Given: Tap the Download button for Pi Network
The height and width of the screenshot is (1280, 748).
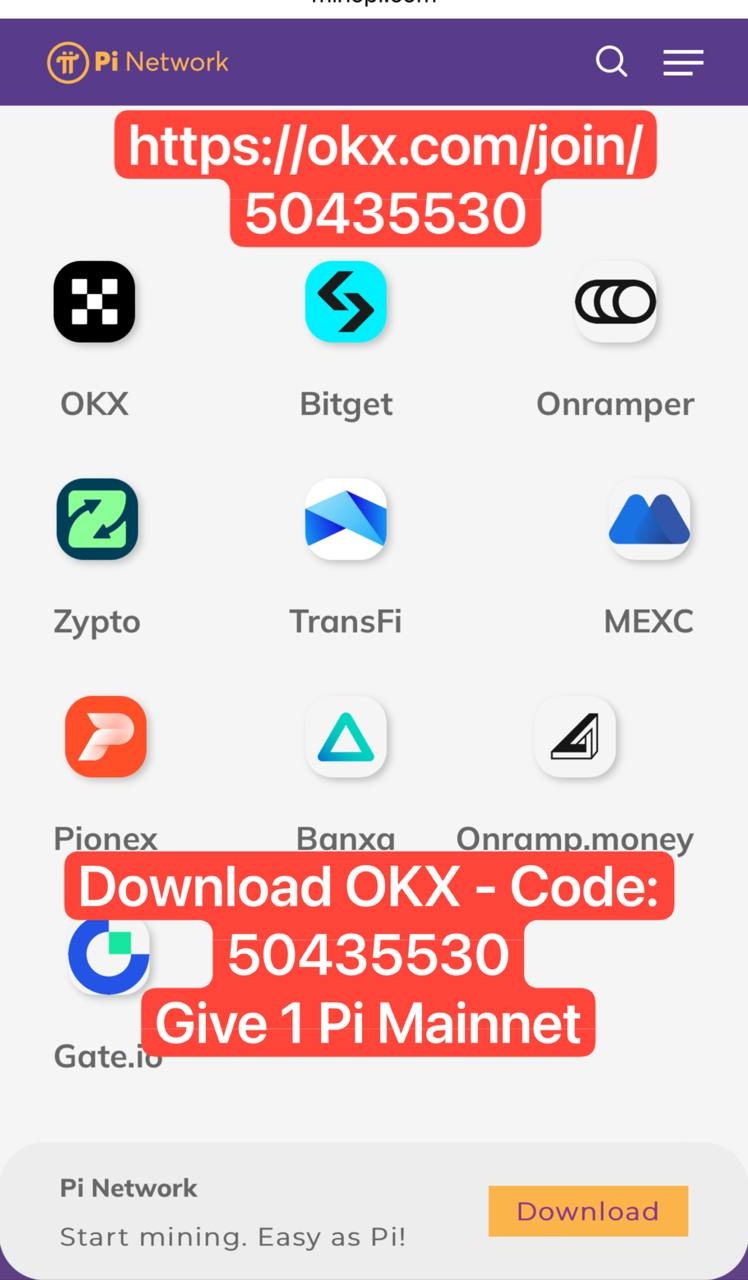Looking at the screenshot, I should 588,1211.
